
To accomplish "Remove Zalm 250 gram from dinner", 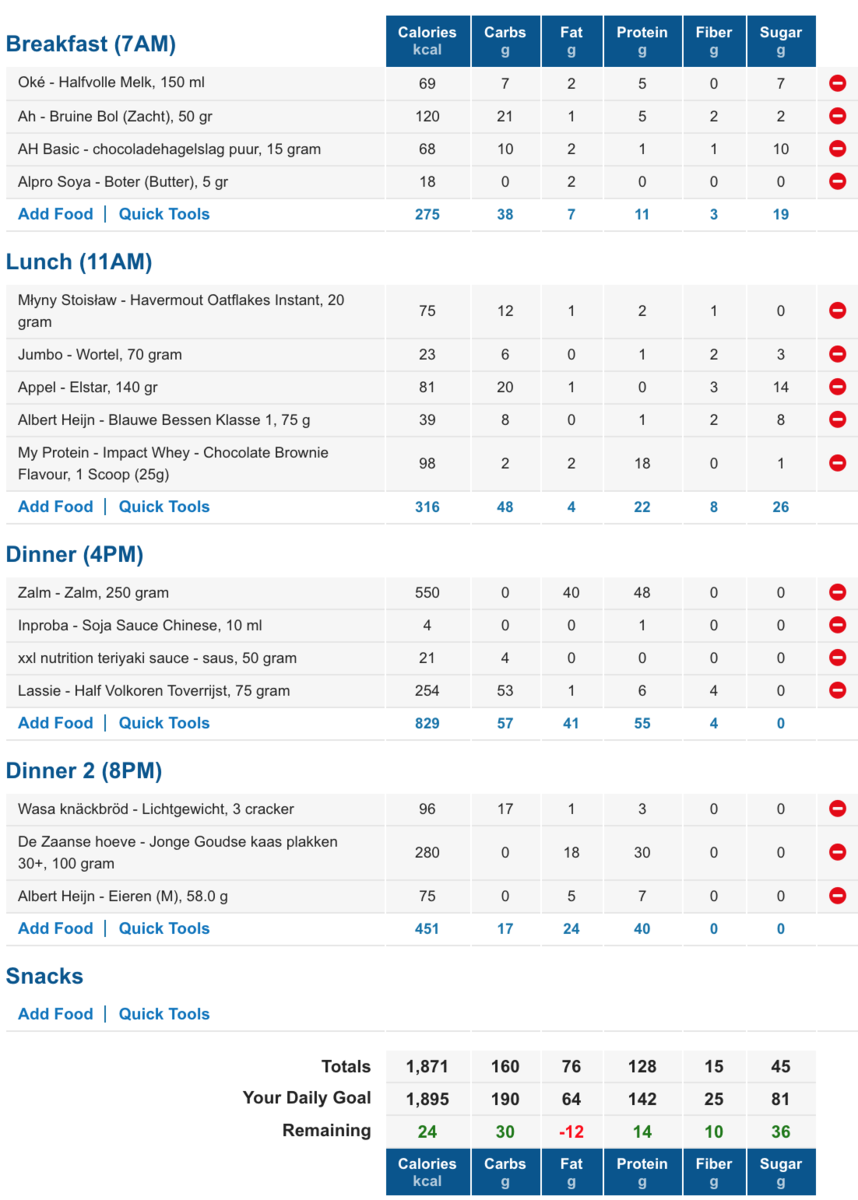I will pos(838,593).
